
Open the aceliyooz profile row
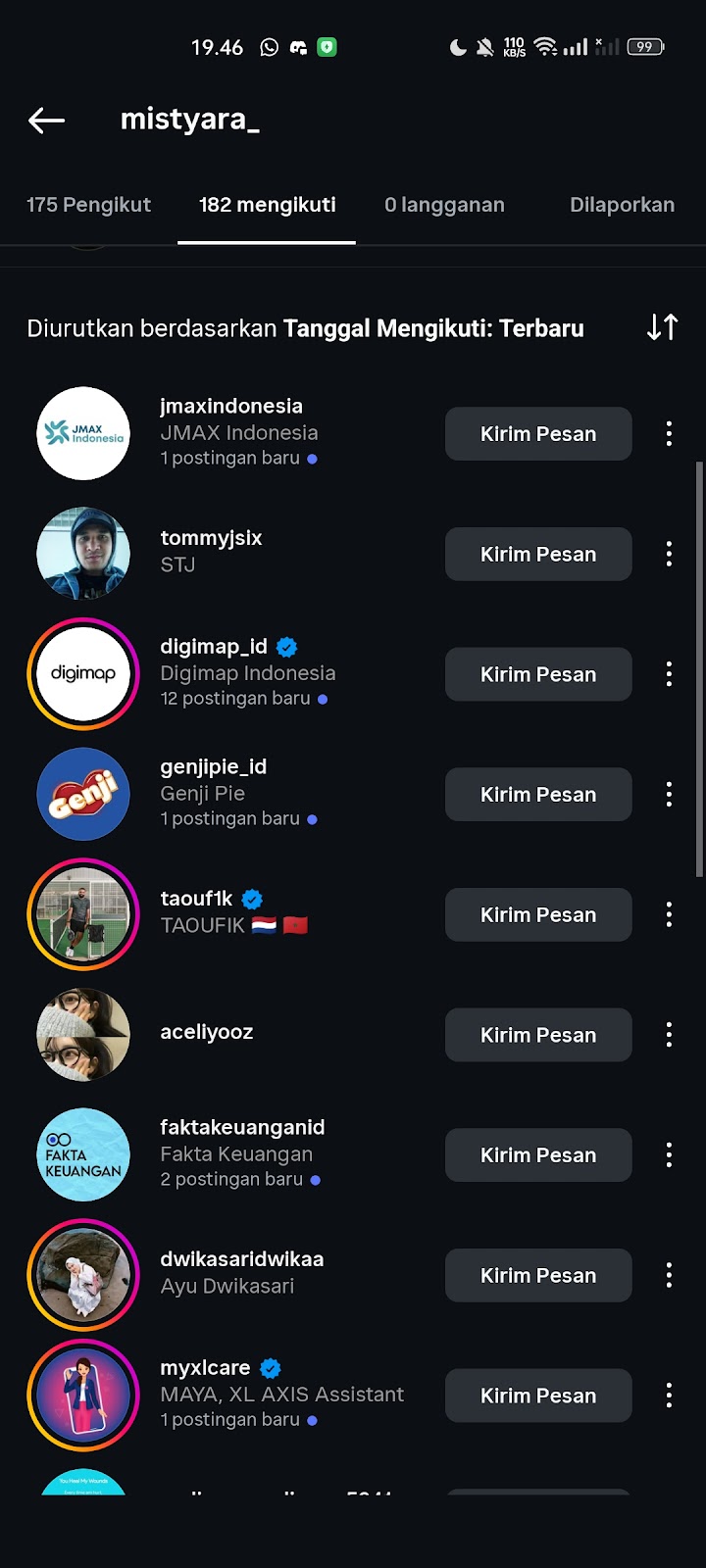pos(206,1032)
